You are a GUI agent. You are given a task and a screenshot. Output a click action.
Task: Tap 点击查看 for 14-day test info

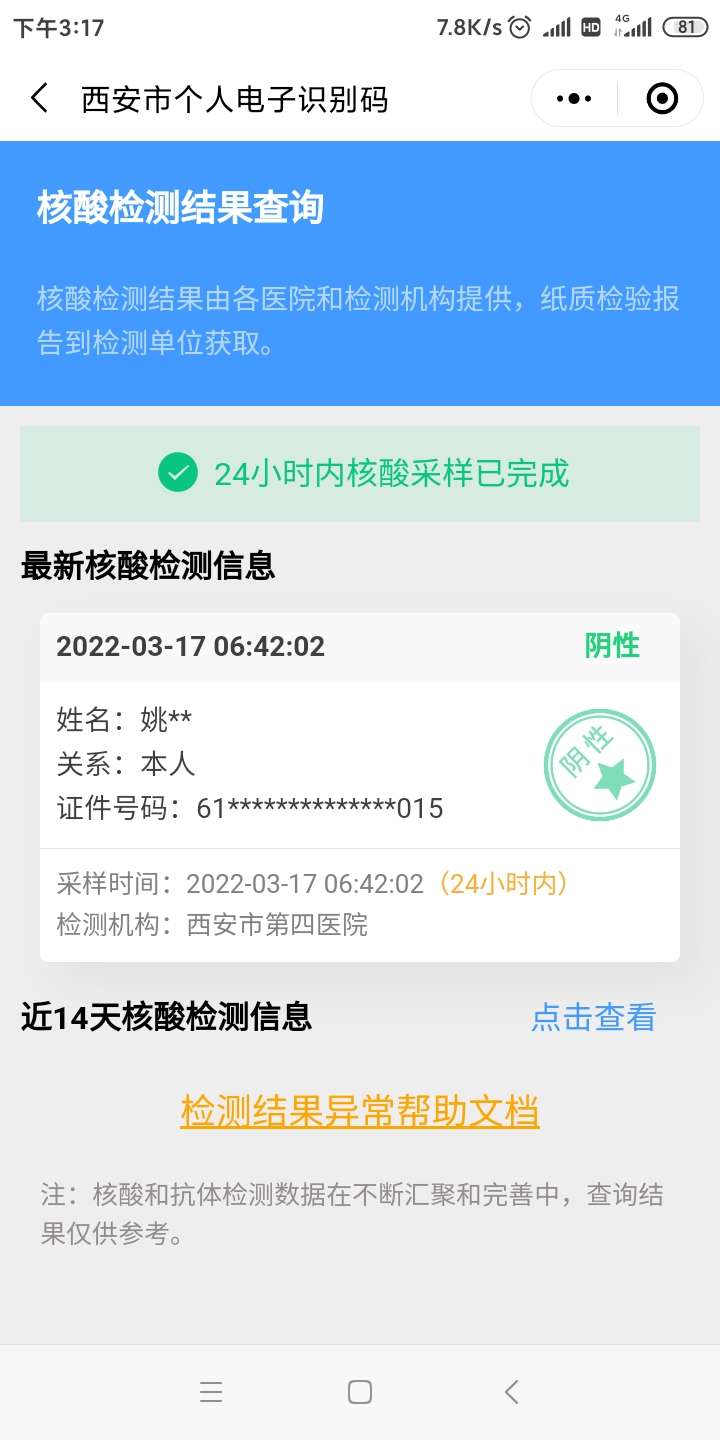(593, 1017)
